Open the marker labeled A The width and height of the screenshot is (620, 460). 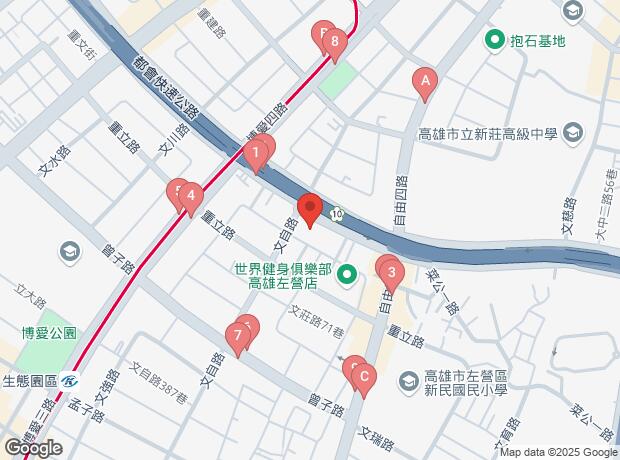(425, 80)
